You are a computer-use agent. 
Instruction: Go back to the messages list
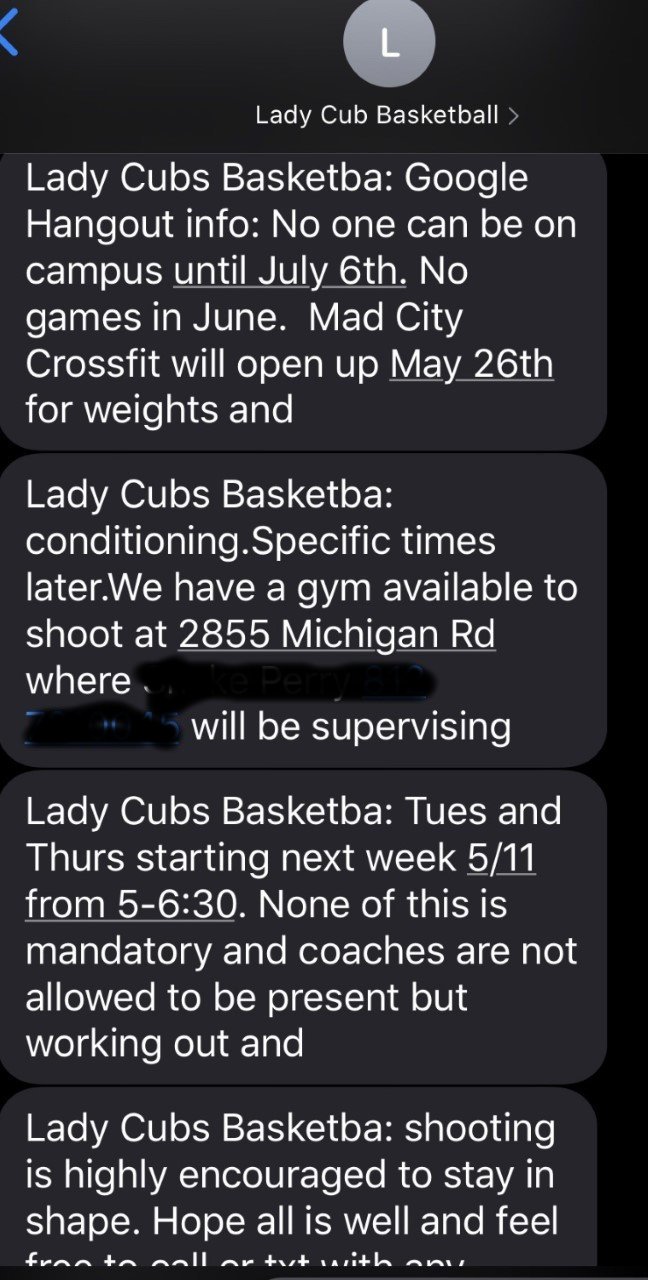click(x=10, y=33)
